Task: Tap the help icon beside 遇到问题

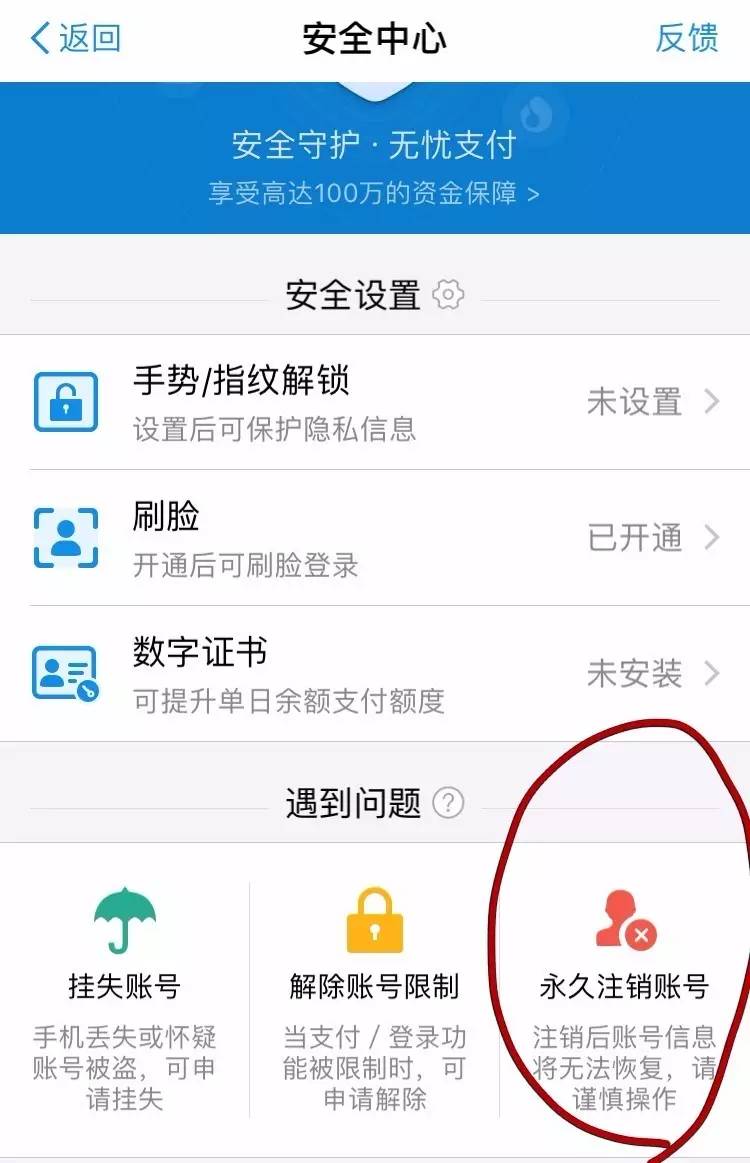Action: click(449, 803)
